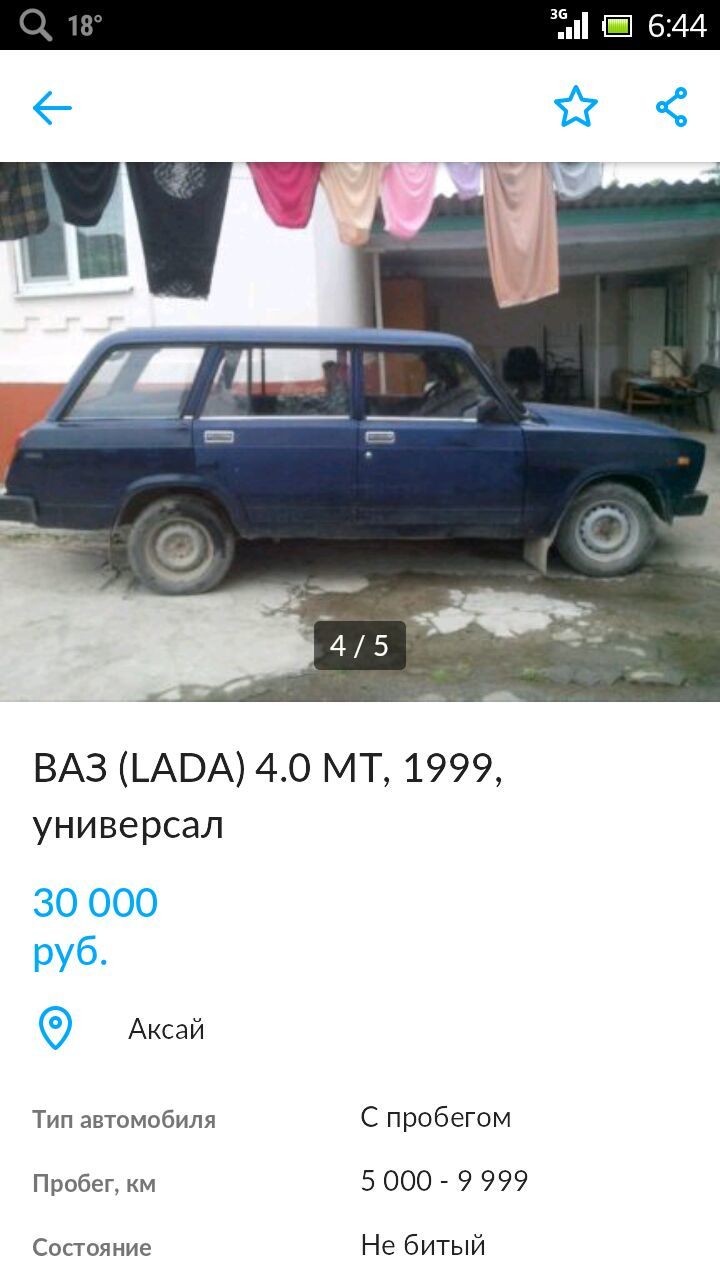The image size is (720, 1280).
Task: Open the Аксай location on map
Action: click(165, 1029)
